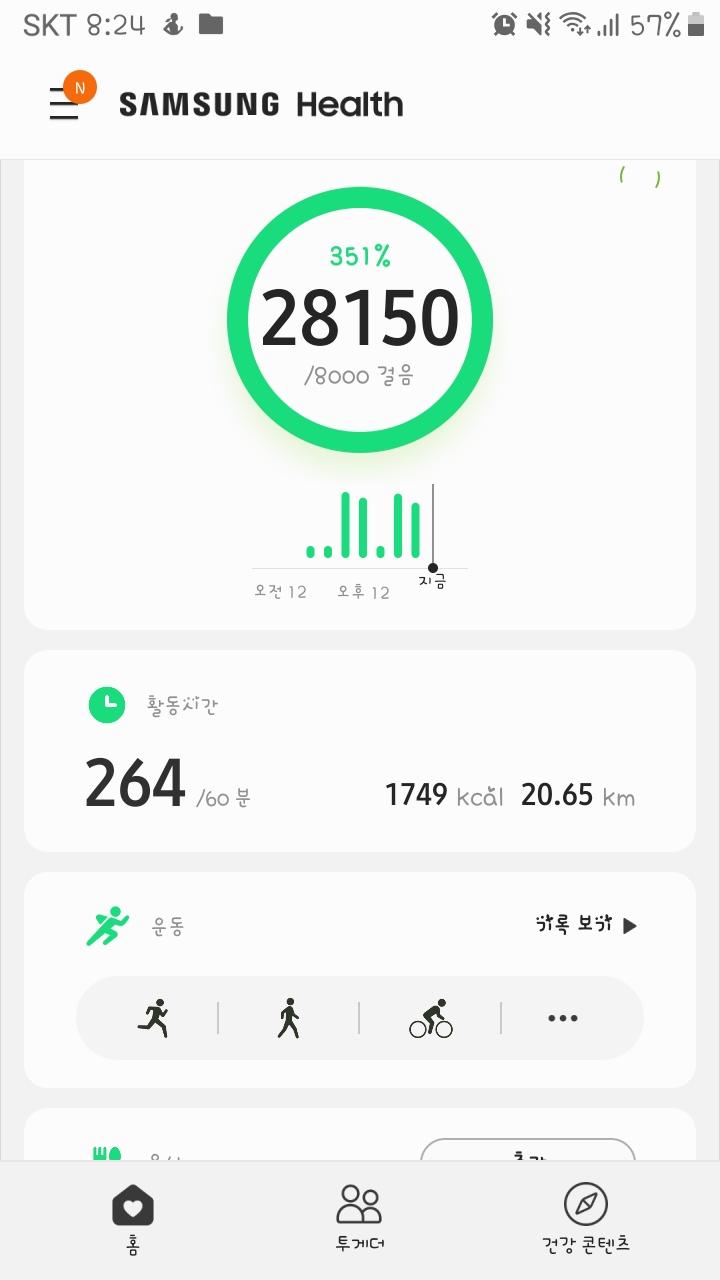Open the 활동시간 active time card
720x1280 pixels.
(360, 751)
